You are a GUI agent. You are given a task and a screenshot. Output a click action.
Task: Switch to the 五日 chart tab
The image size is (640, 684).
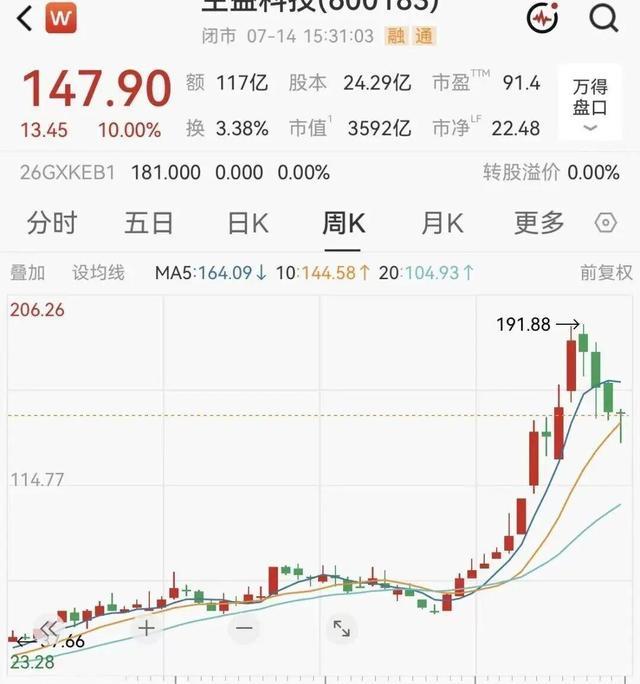pyautogui.click(x=148, y=223)
